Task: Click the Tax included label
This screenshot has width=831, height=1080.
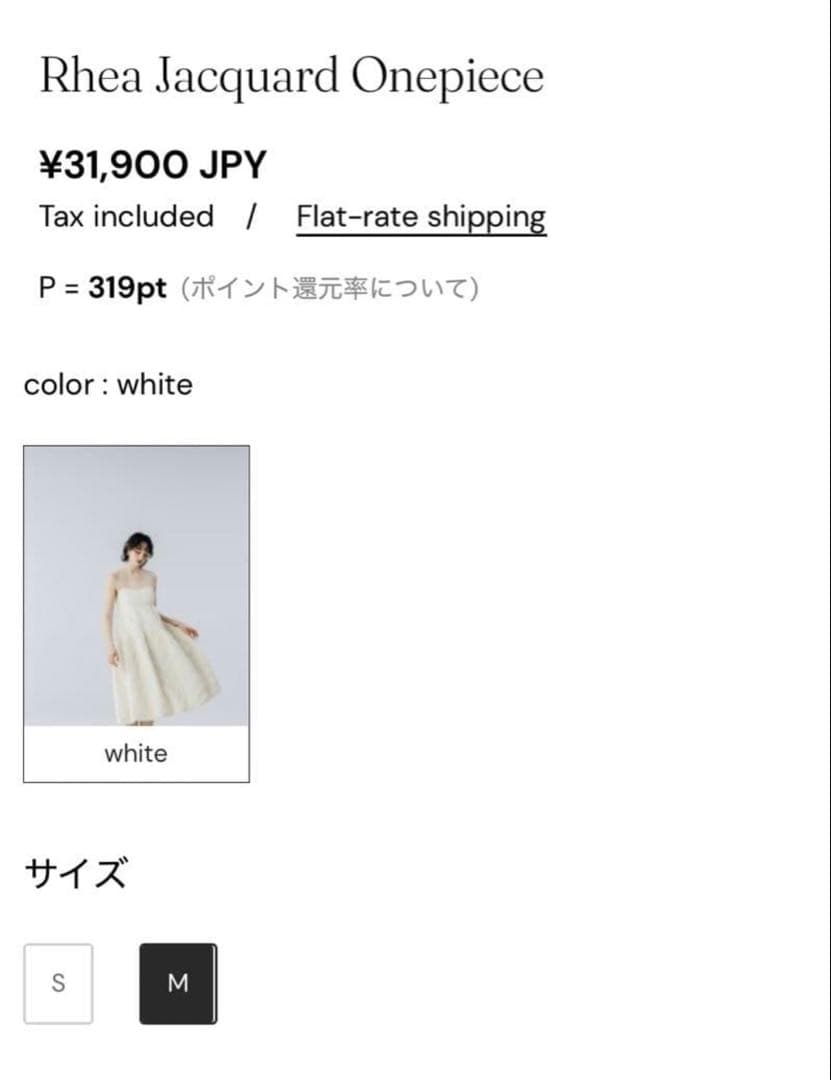Action: 125,216
